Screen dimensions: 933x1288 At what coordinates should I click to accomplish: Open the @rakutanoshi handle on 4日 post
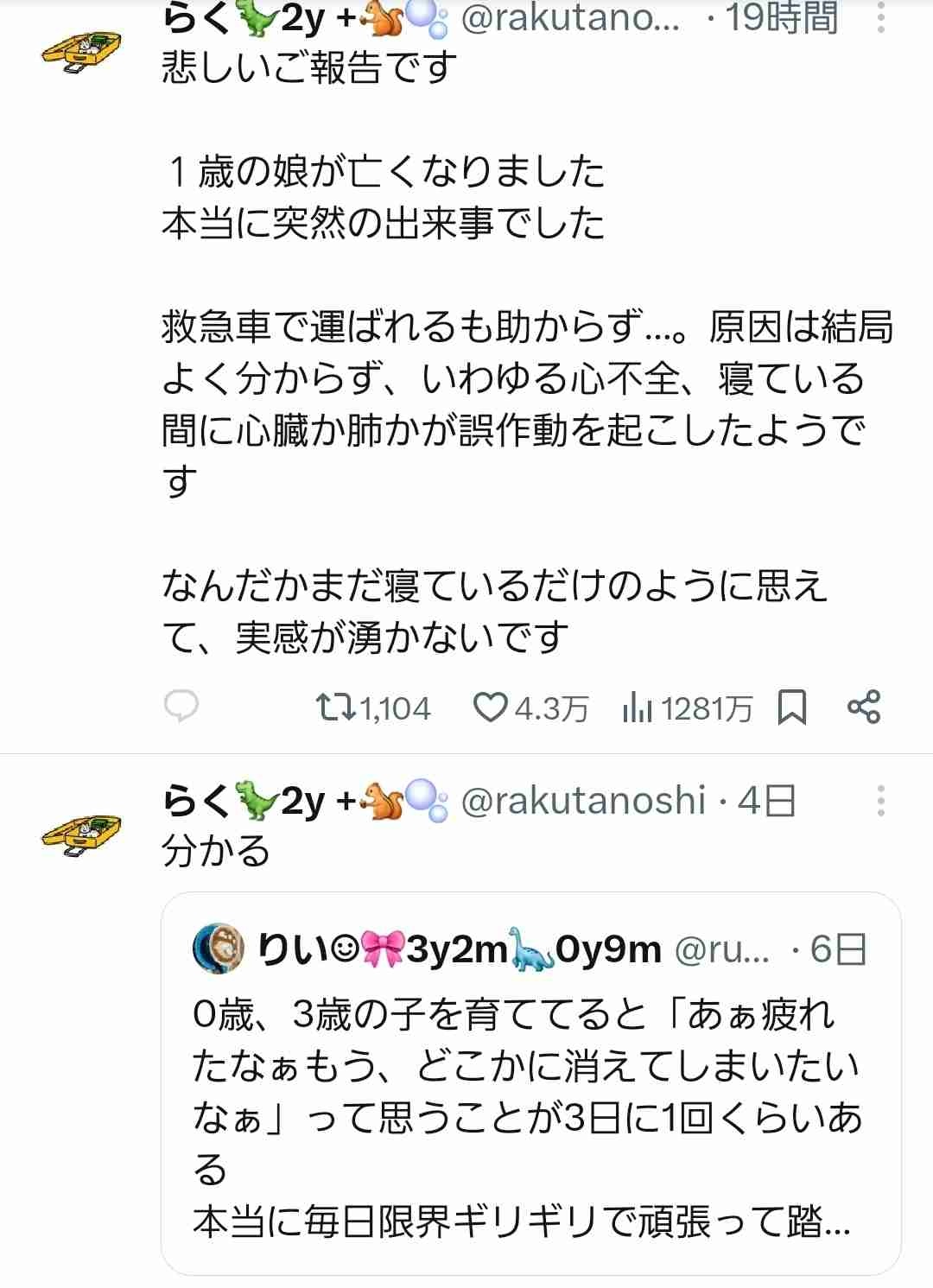click(583, 802)
